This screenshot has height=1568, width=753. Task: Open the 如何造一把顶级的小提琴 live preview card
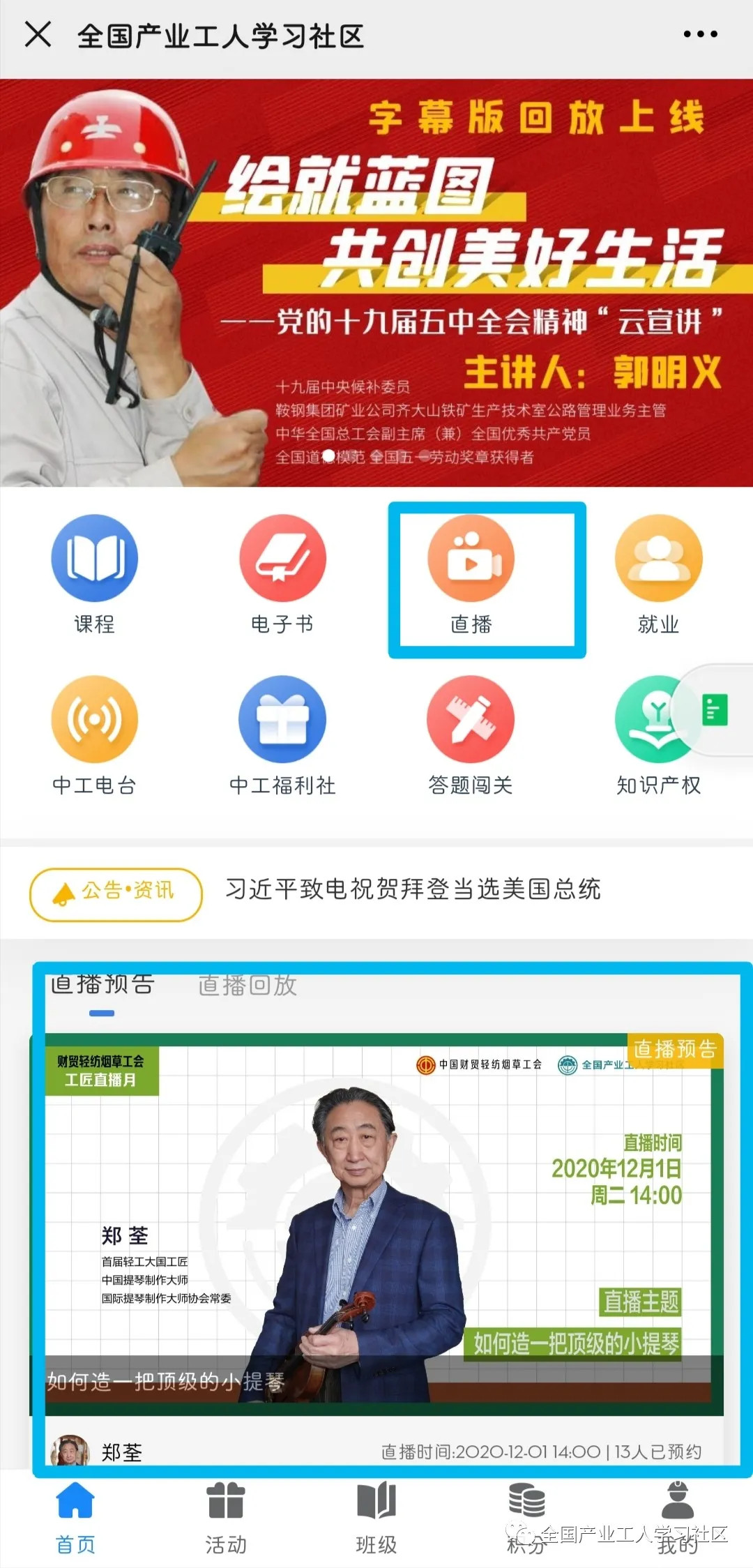click(376, 1228)
